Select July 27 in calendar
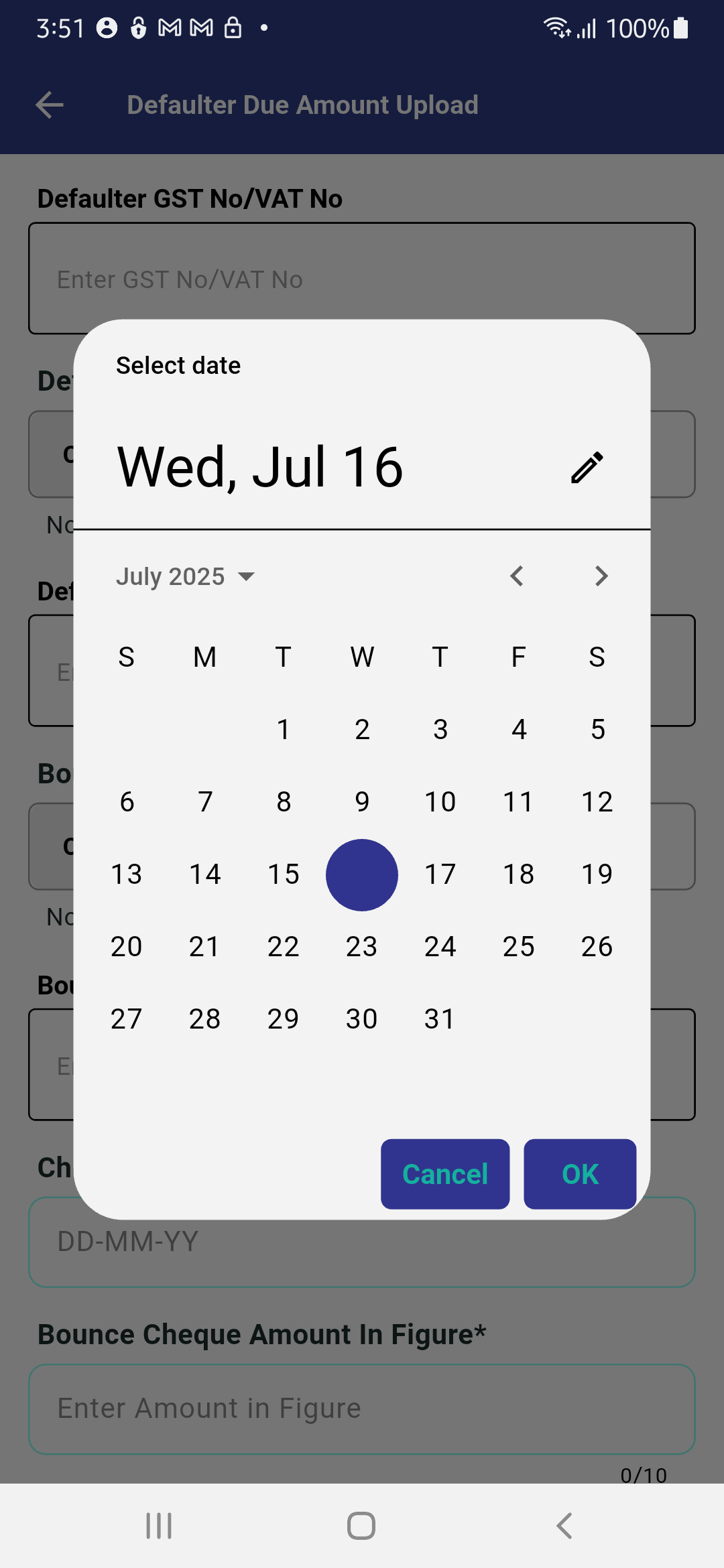 click(127, 1019)
